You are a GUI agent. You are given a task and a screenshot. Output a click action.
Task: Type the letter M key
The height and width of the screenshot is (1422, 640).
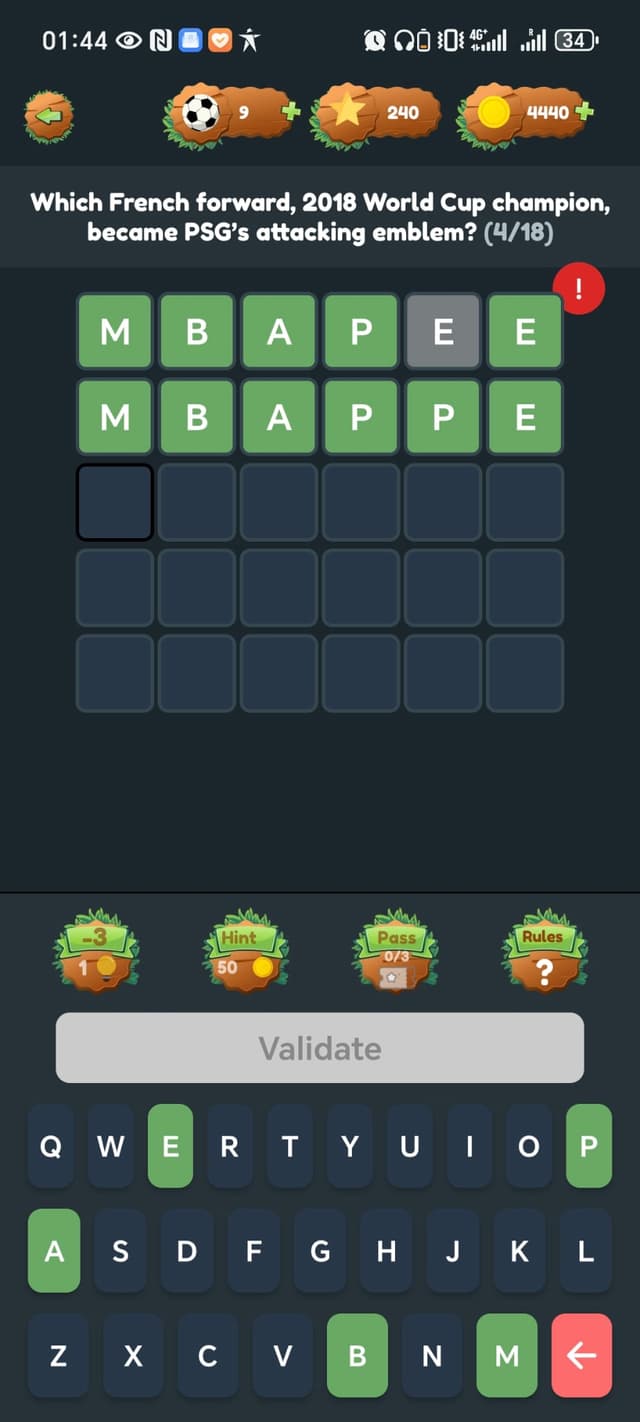pyautogui.click(x=507, y=1355)
